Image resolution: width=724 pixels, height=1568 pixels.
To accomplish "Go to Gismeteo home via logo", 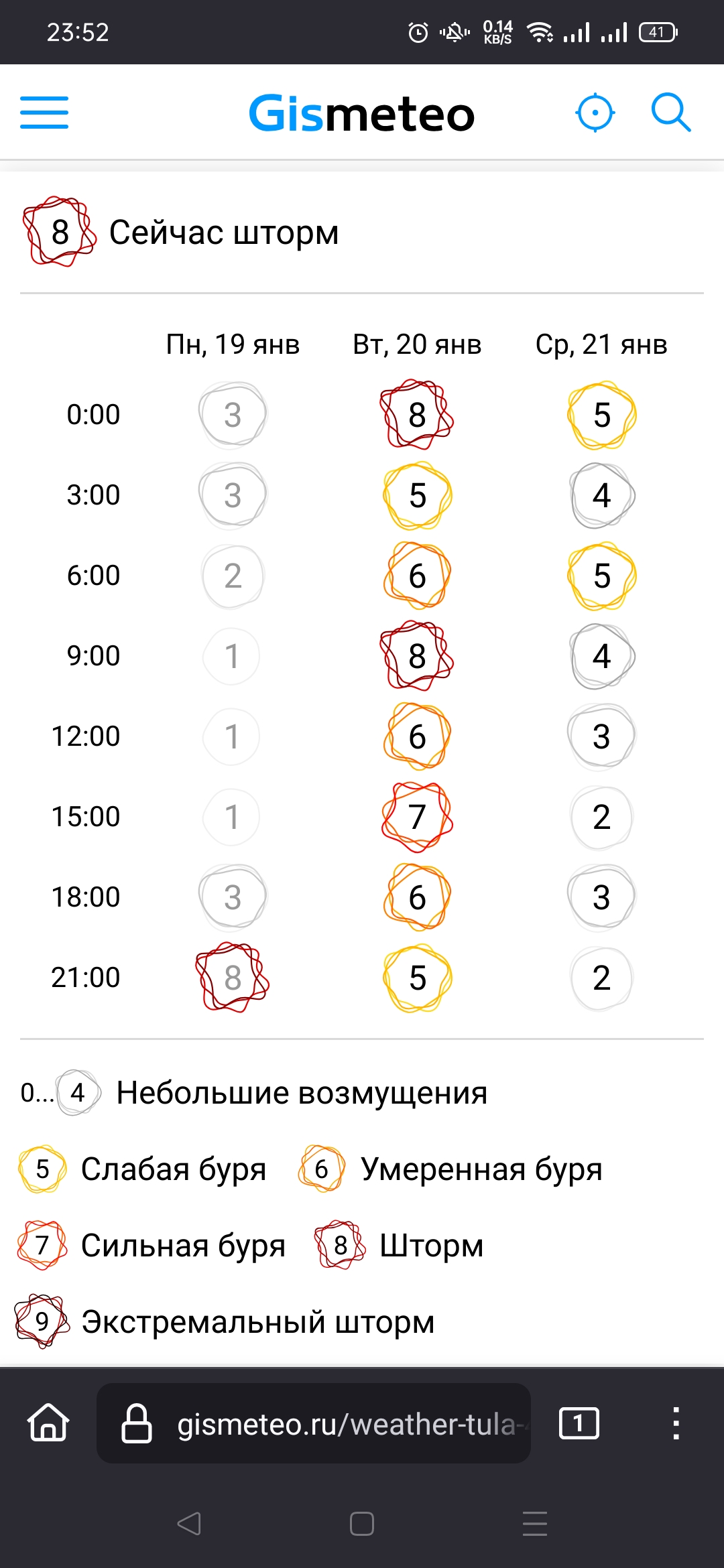I will pyautogui.click(x=361, y=113).
